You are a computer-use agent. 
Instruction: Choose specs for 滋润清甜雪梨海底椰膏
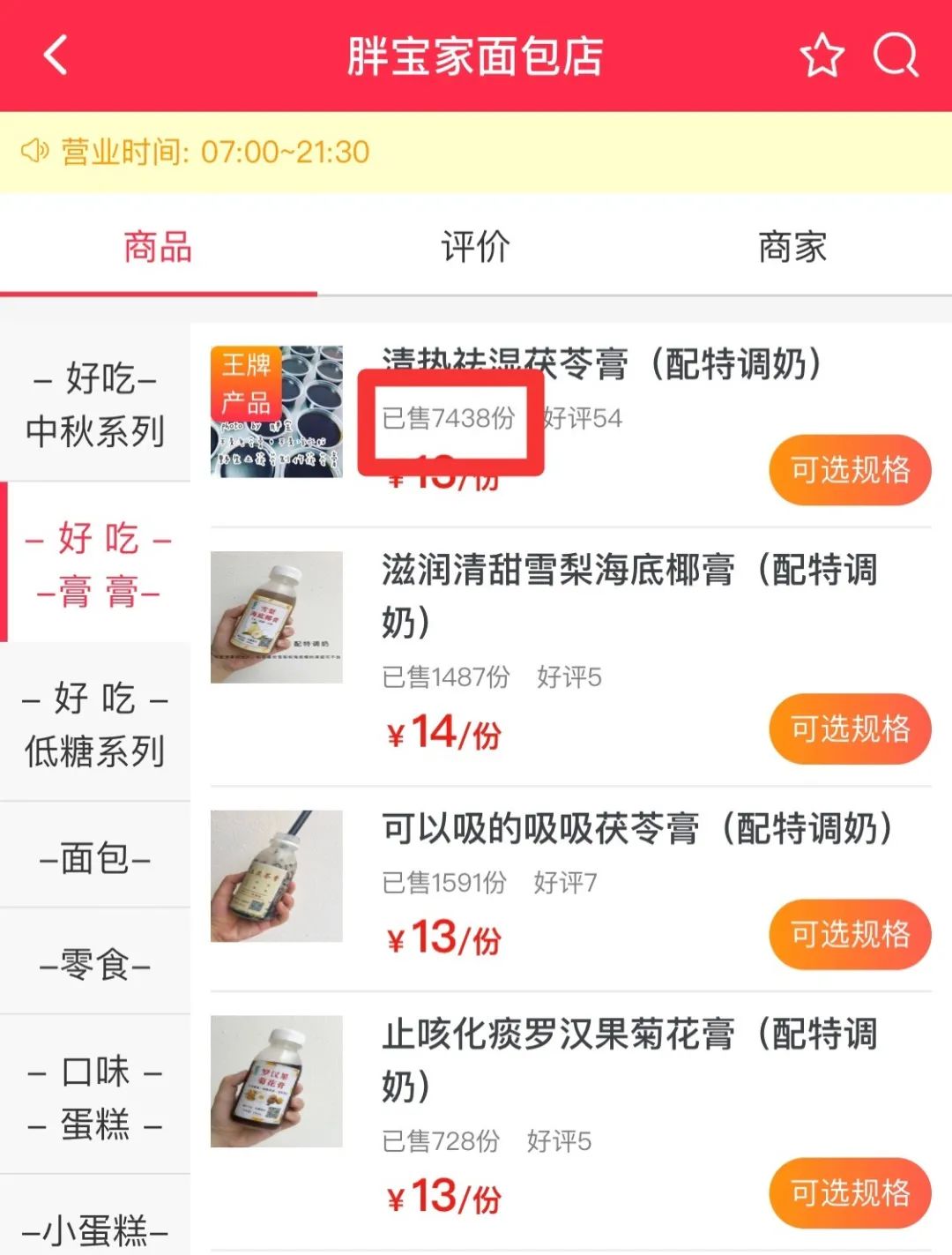pos(849,729)
